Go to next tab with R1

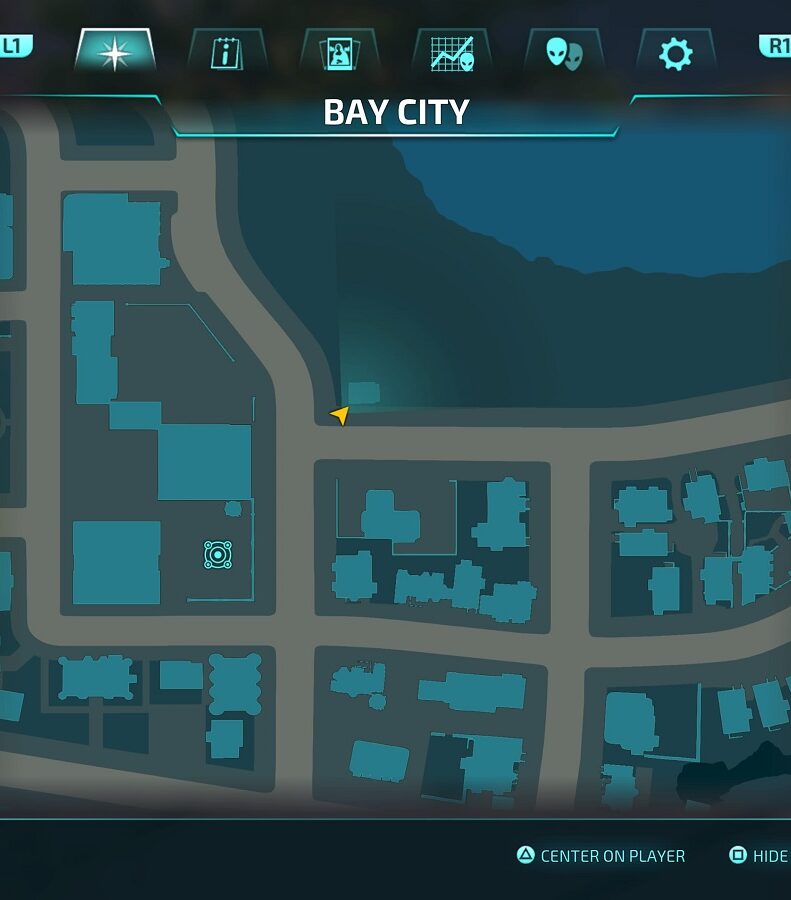(x=776, y=46)
